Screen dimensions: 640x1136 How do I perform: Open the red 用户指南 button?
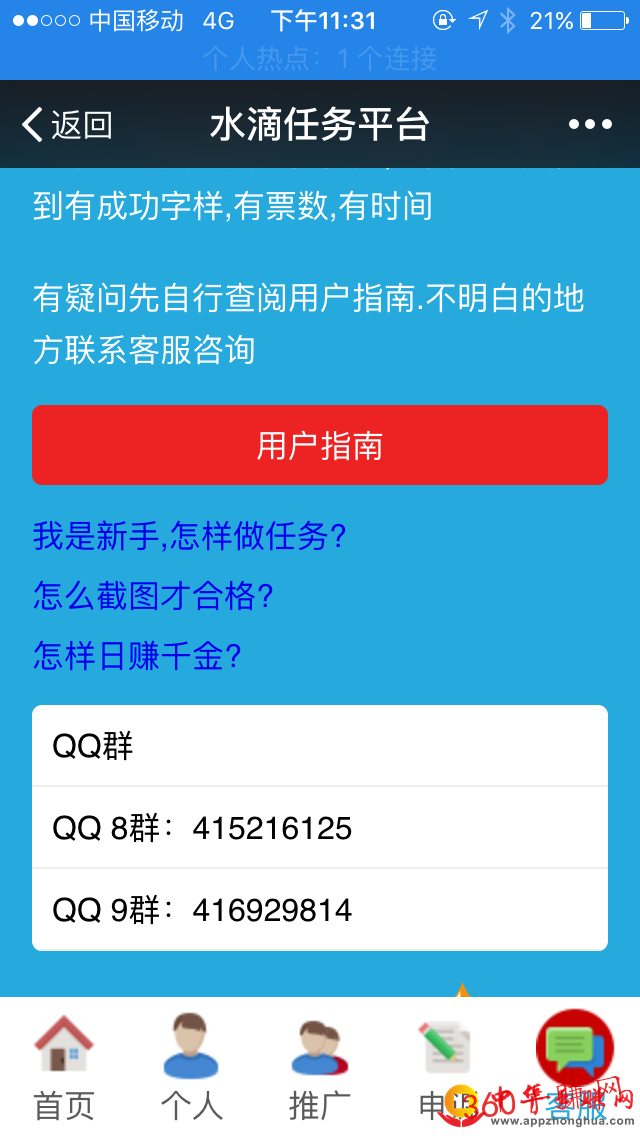pyautogui.click(x=320, y=445)
